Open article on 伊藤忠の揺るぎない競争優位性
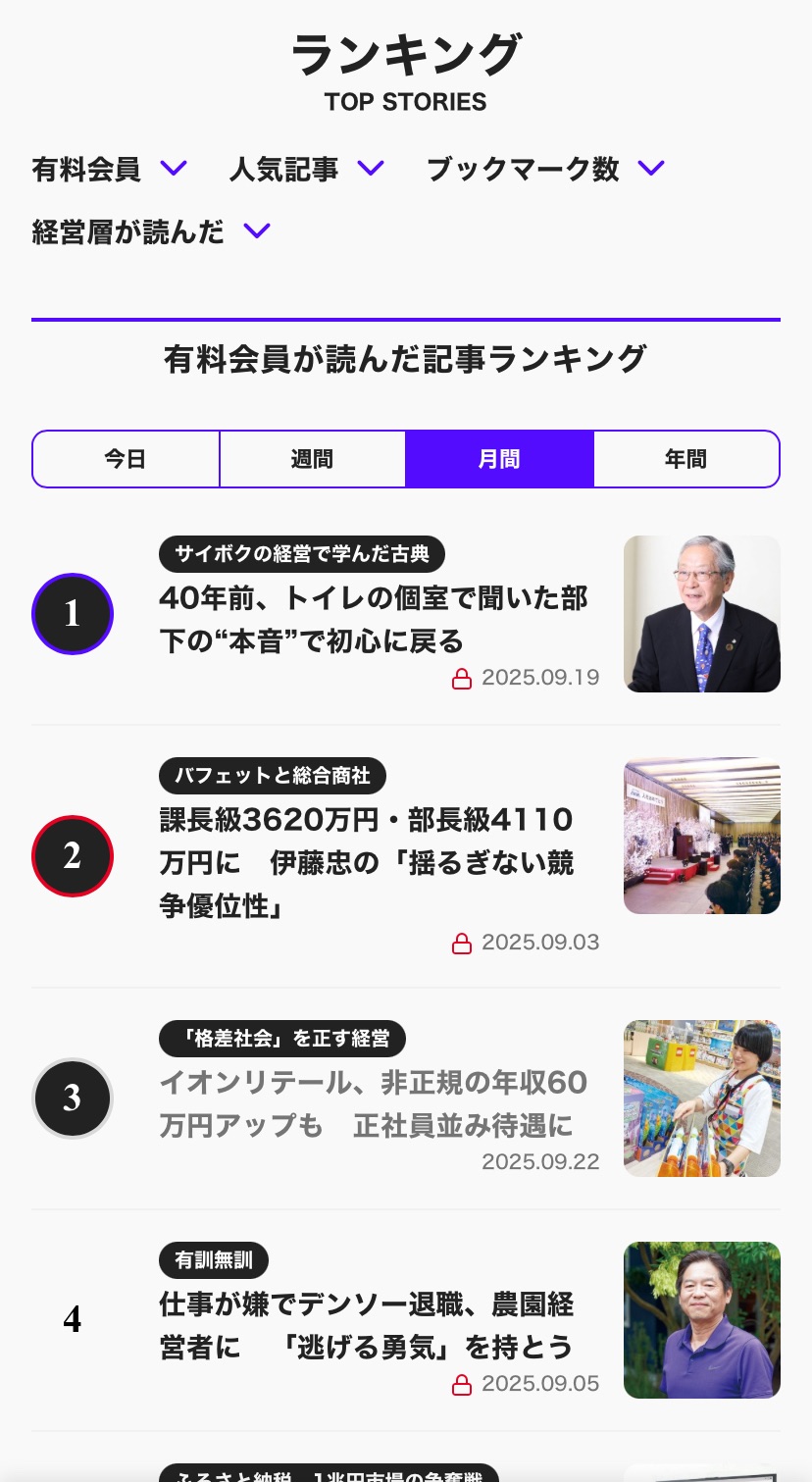This screenshot has height=1482, width=812. [367, 862]
